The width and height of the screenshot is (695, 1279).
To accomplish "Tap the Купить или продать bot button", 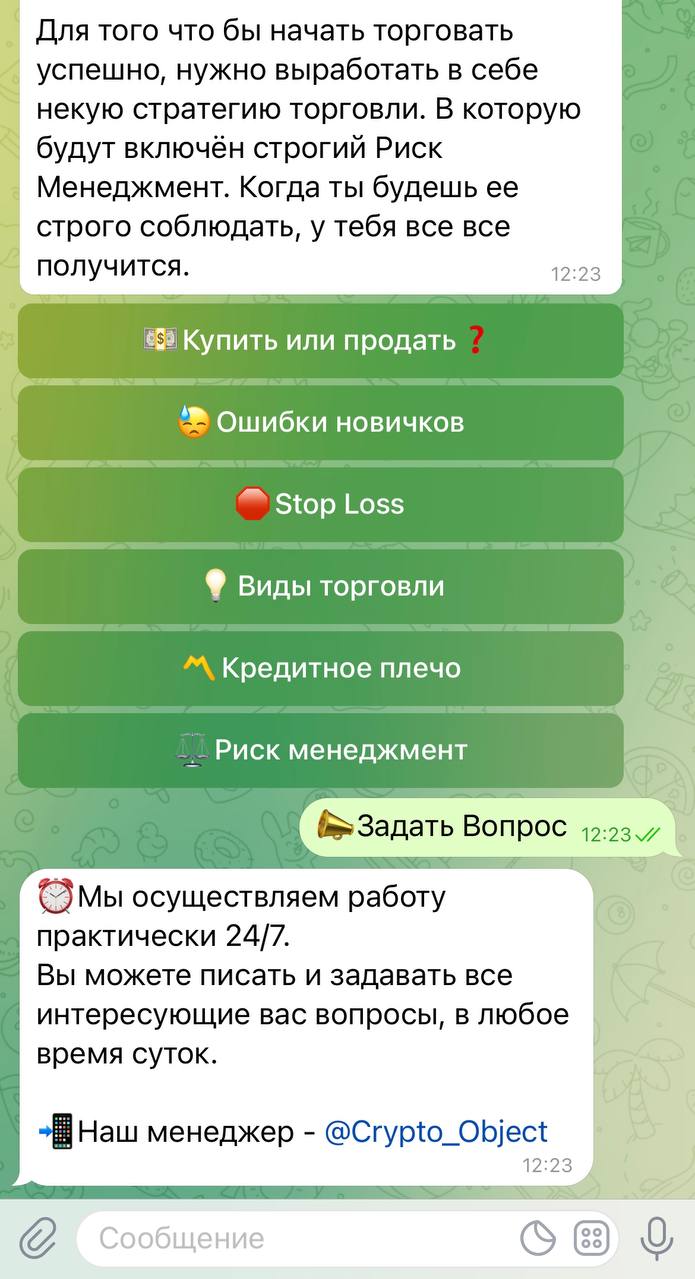I will (320, 341).
